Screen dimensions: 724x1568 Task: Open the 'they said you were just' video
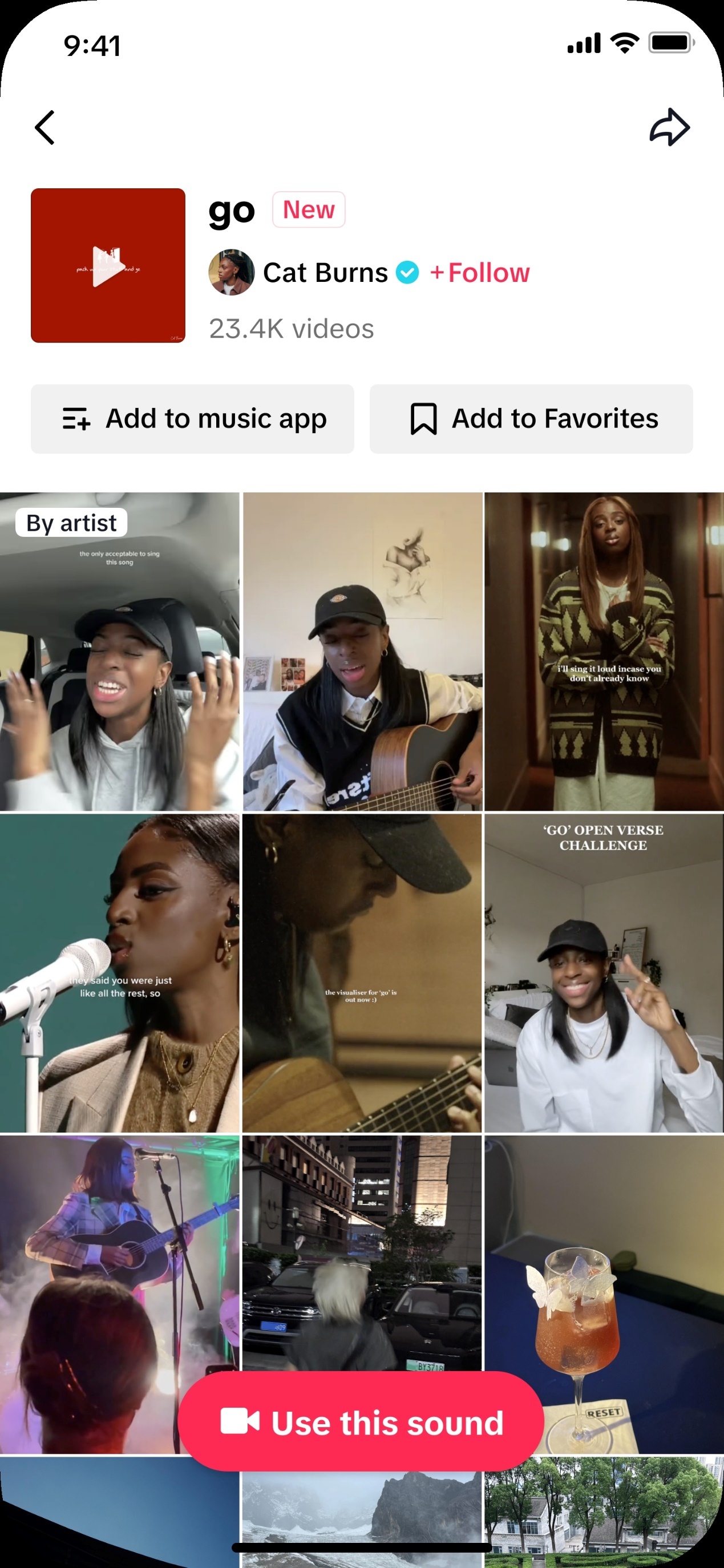coord(119,973)
